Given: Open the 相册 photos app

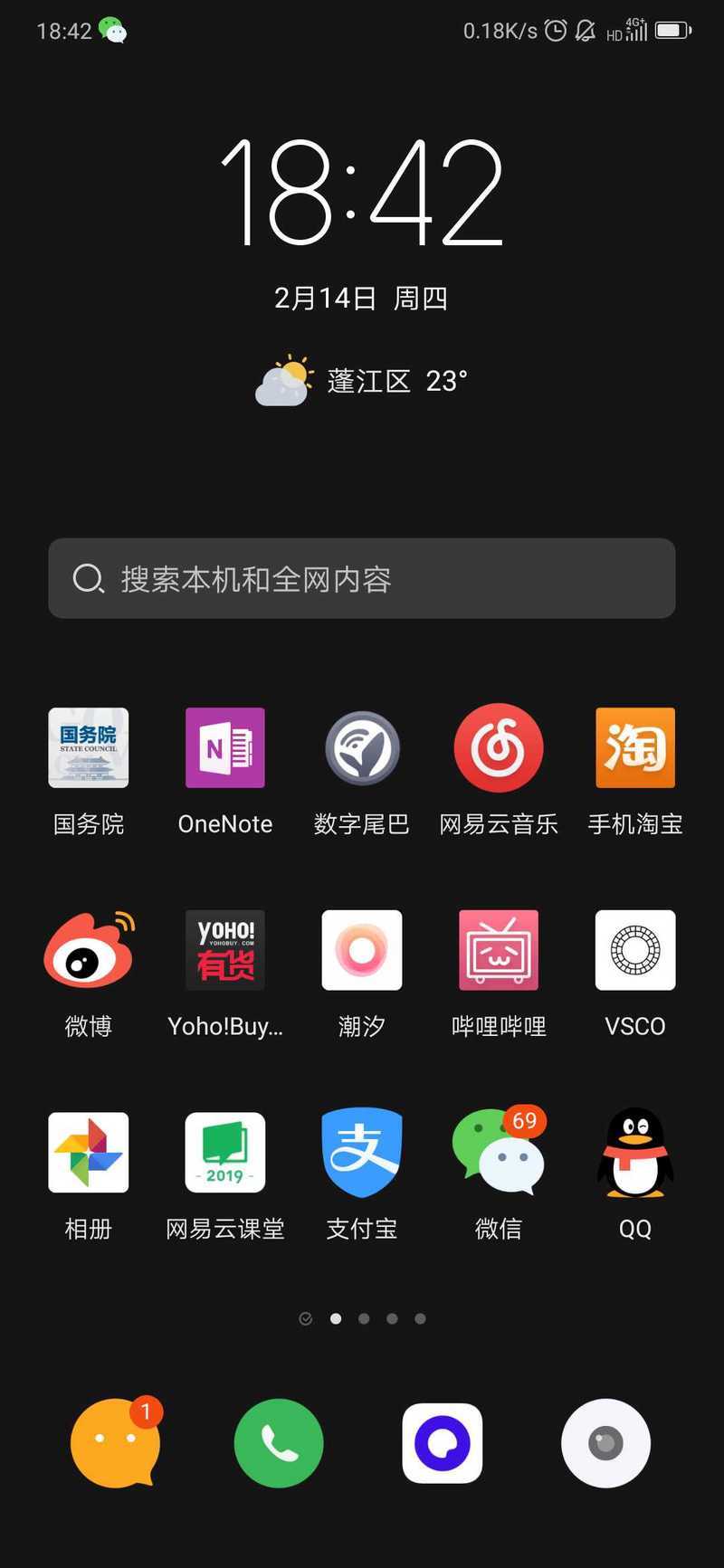Looking at the screenshot, I should tap(89, 1153).
